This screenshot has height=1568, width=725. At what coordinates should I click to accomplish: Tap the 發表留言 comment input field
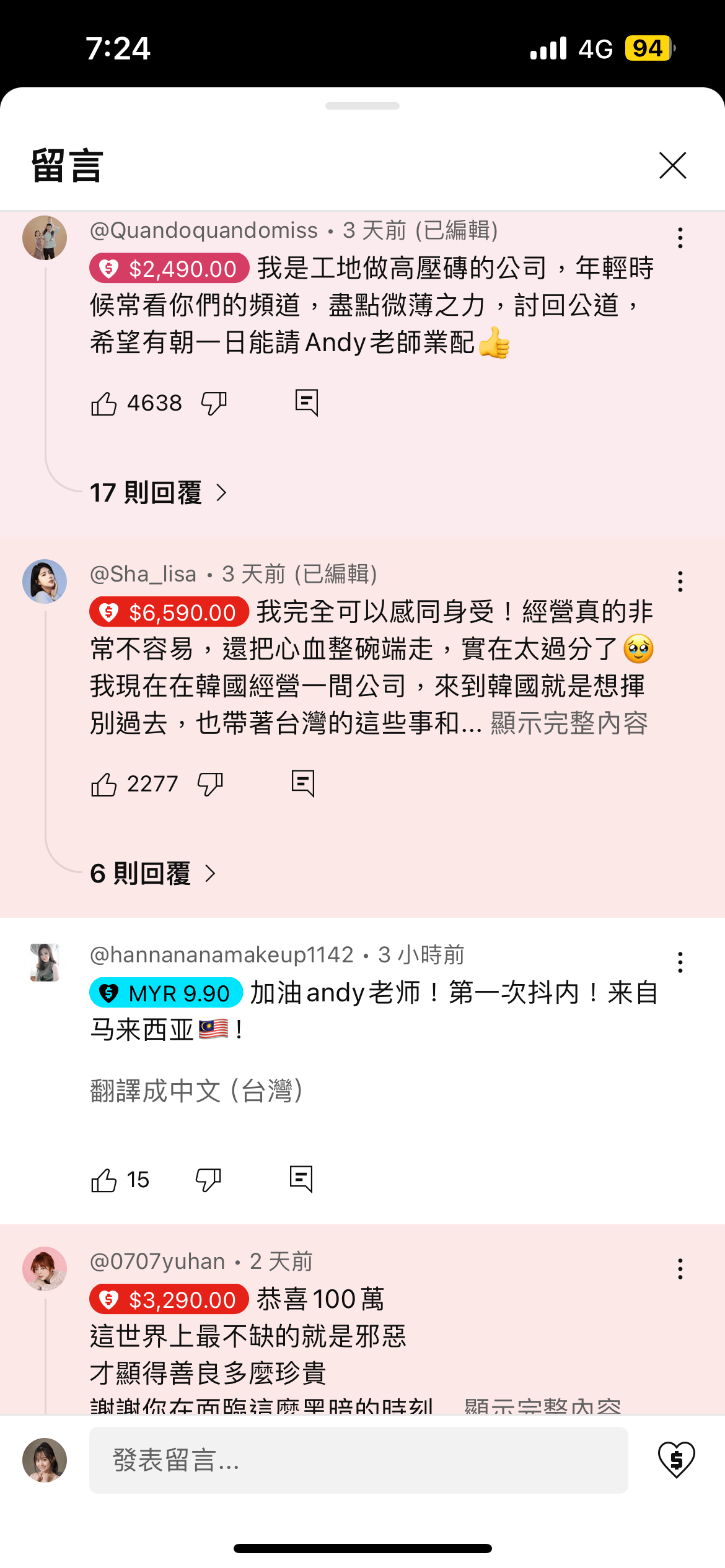pyautogui.click(x=358, y=1460)
